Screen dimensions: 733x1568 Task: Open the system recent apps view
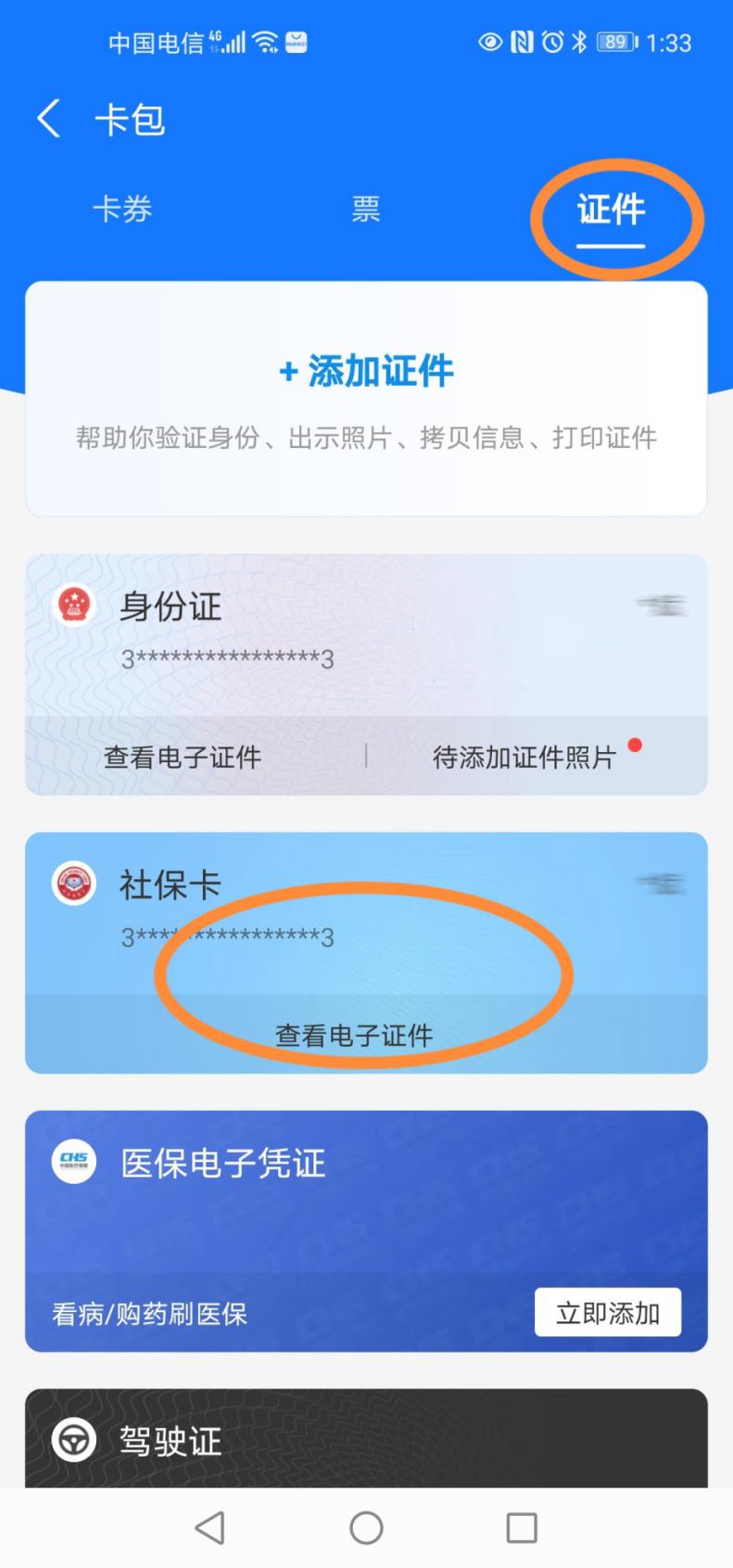pos(522,1527)
